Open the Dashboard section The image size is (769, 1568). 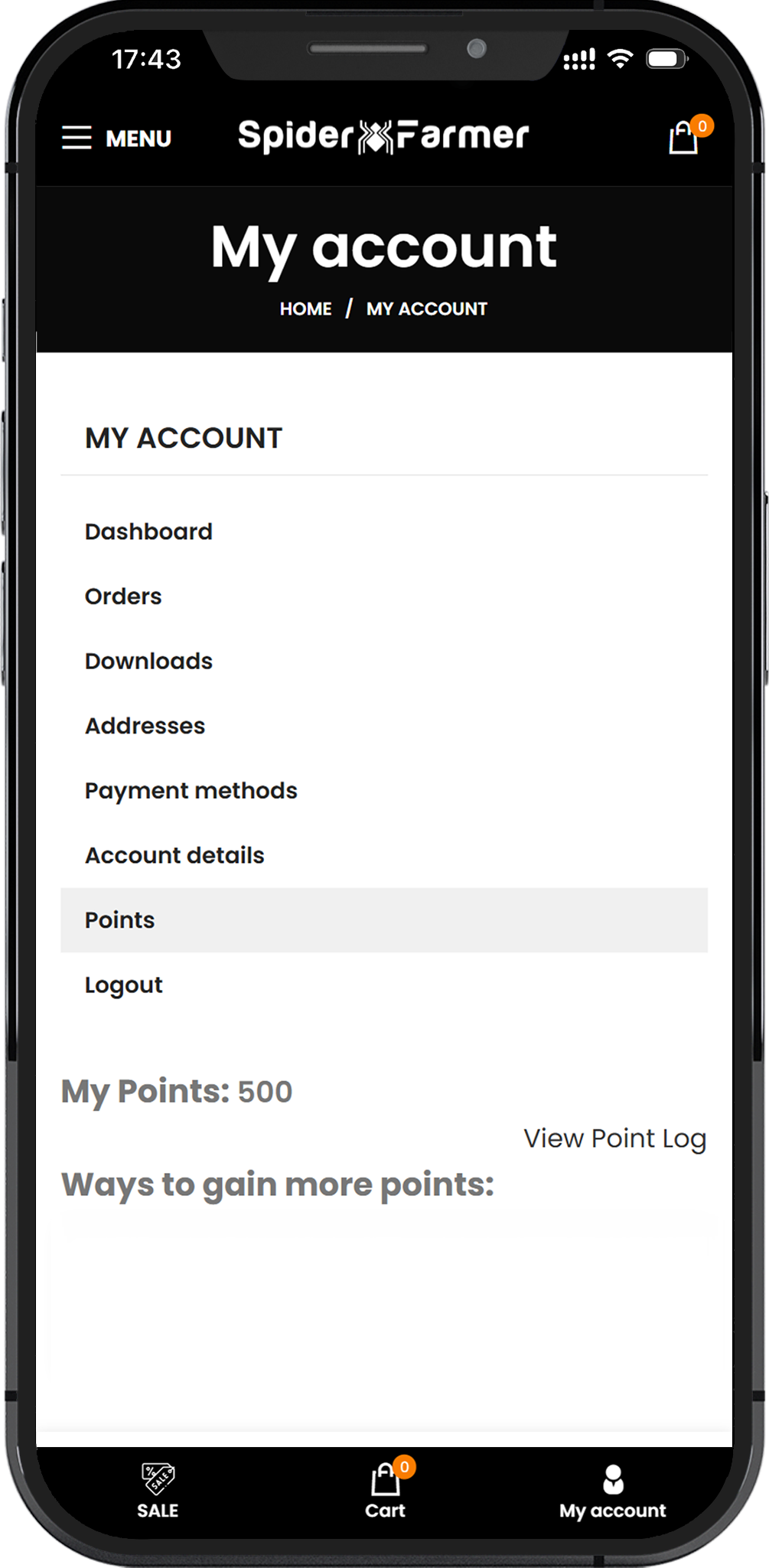(x=148, y=531)
